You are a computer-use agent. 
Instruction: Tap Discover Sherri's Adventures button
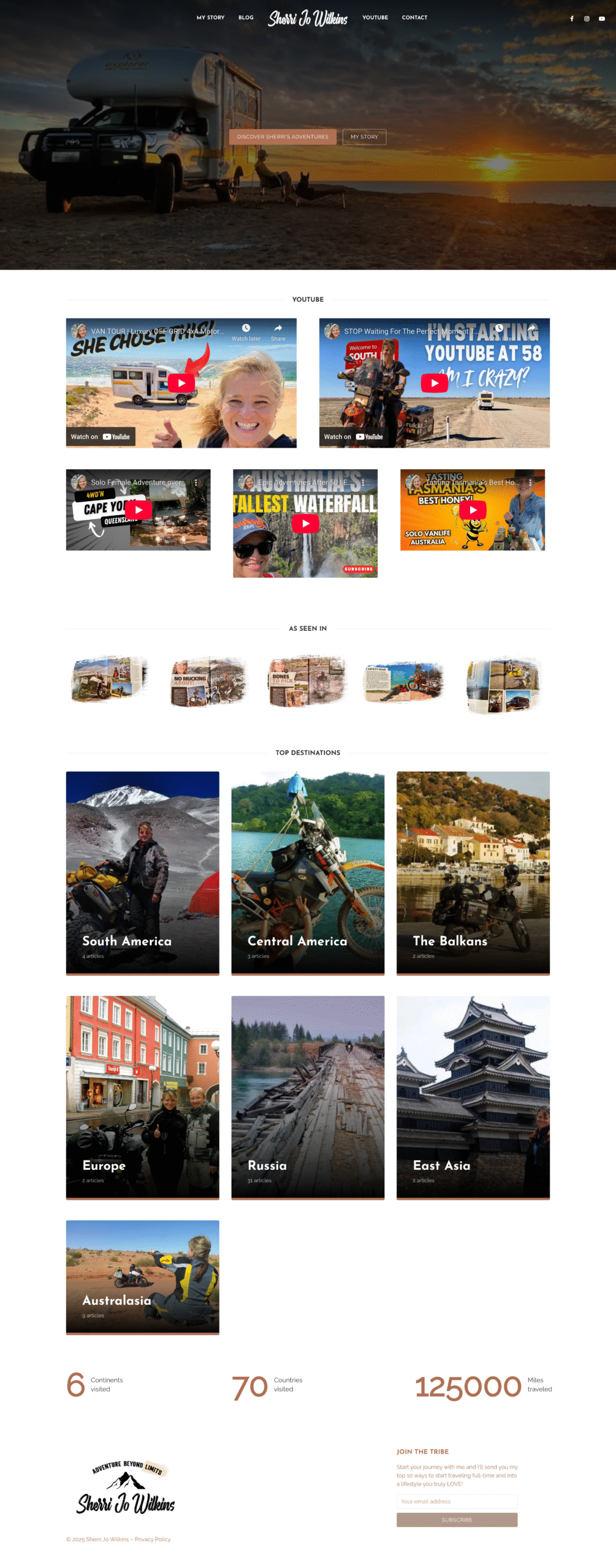(x=283, y=137)
